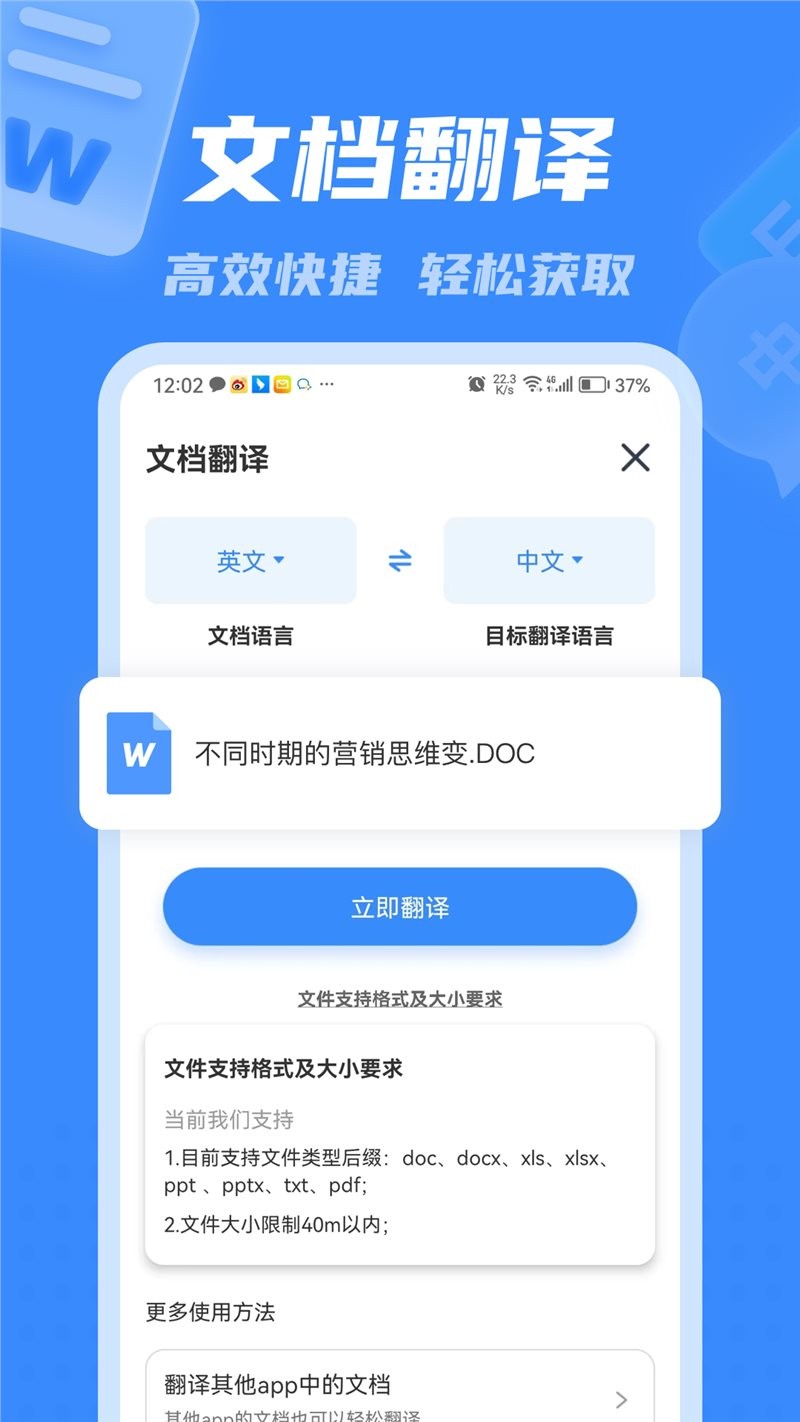Select file 不同时期的营销思维变.DOC
Viewport: 800px width, 1422px height.
(x=363, y=755)
